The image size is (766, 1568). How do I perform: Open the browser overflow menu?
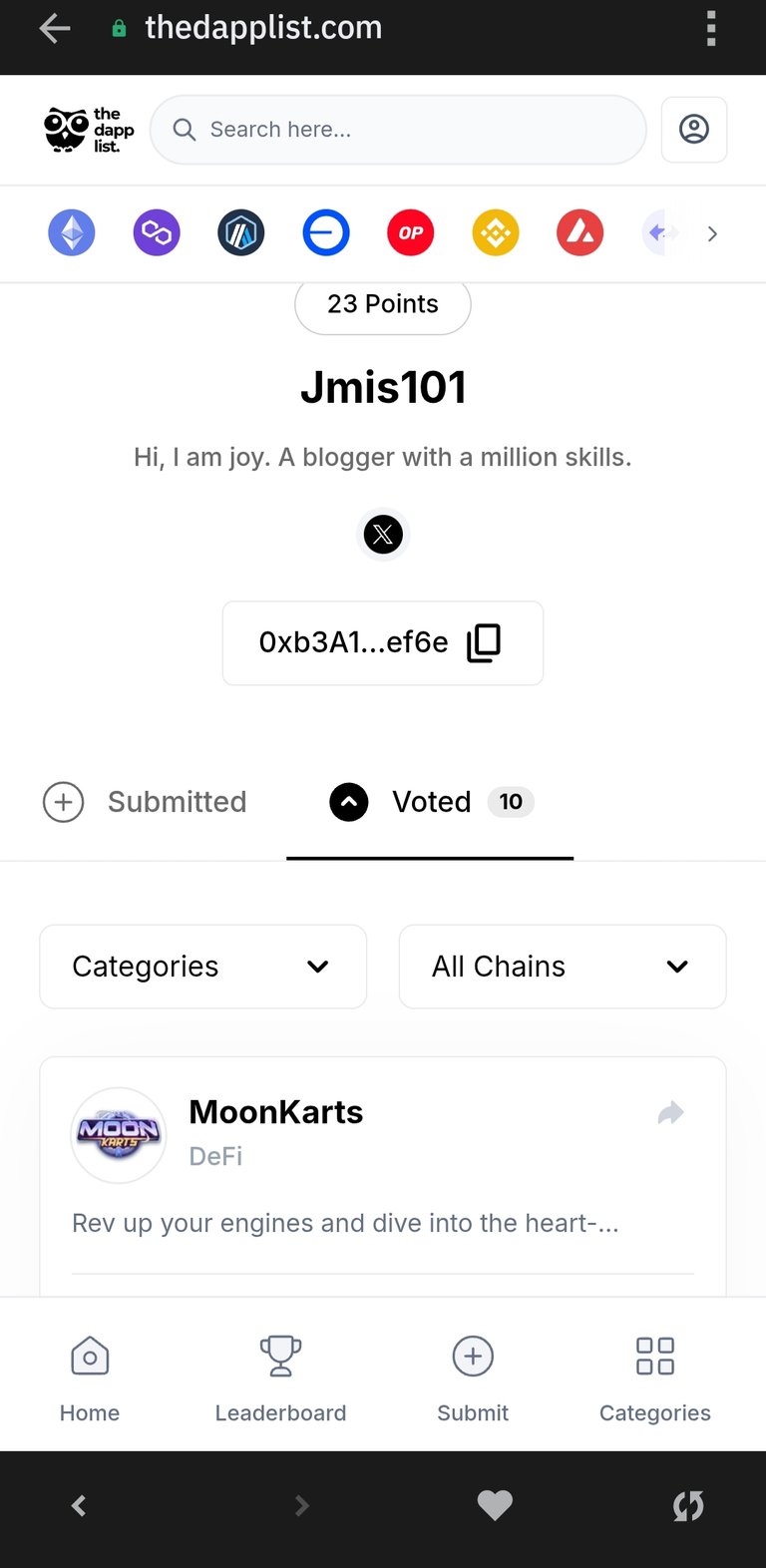coord(711,29)
